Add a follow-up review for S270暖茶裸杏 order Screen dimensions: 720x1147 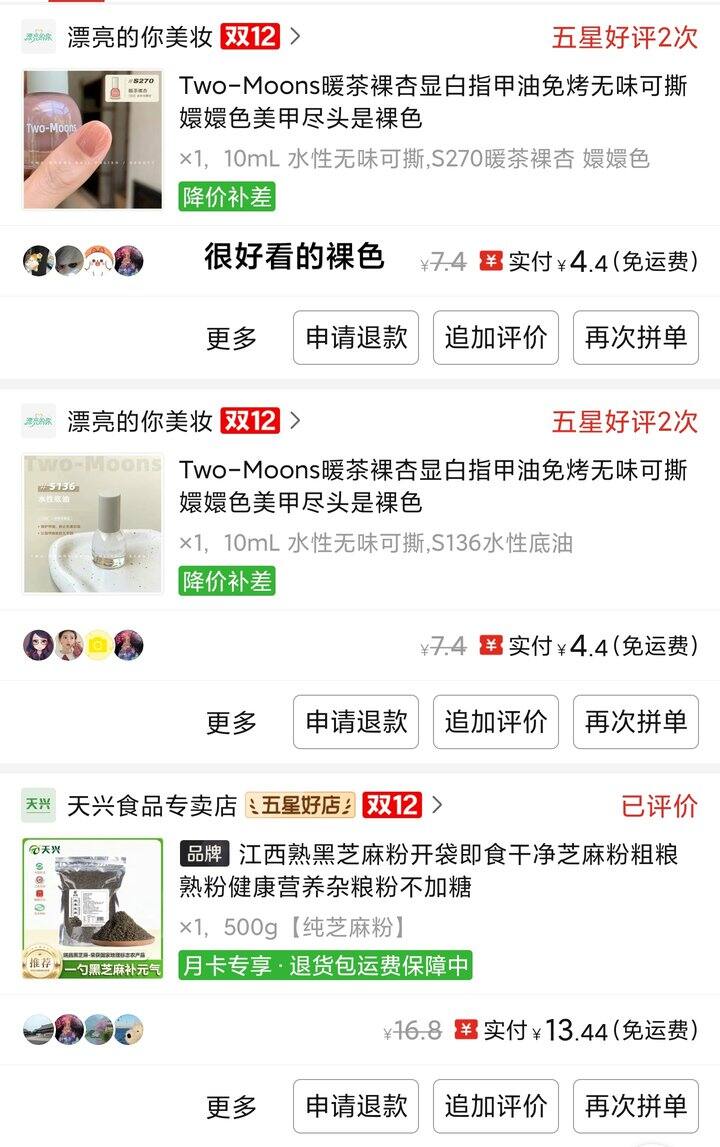pyautogui.click(x=496, y=338)
